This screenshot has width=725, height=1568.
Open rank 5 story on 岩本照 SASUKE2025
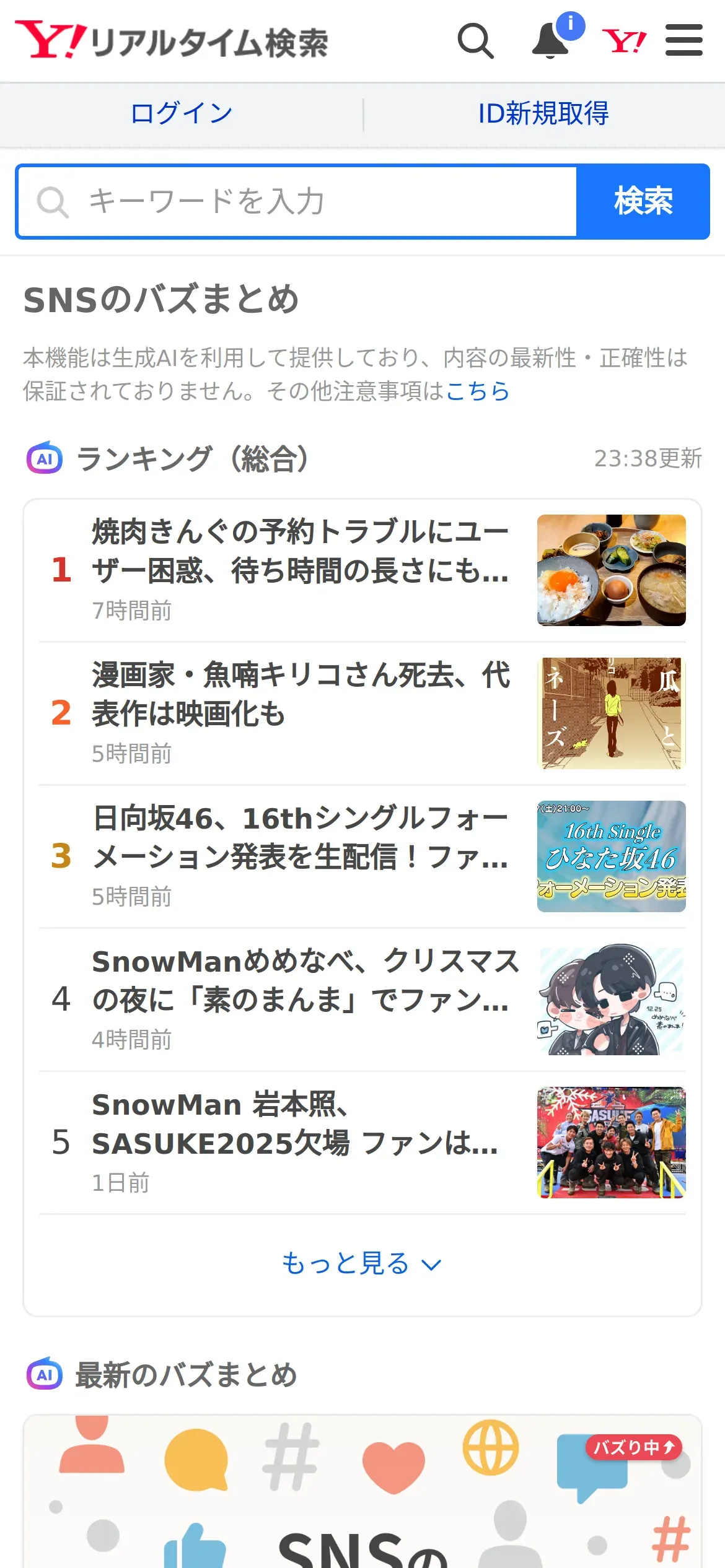tap(300, 1141)
